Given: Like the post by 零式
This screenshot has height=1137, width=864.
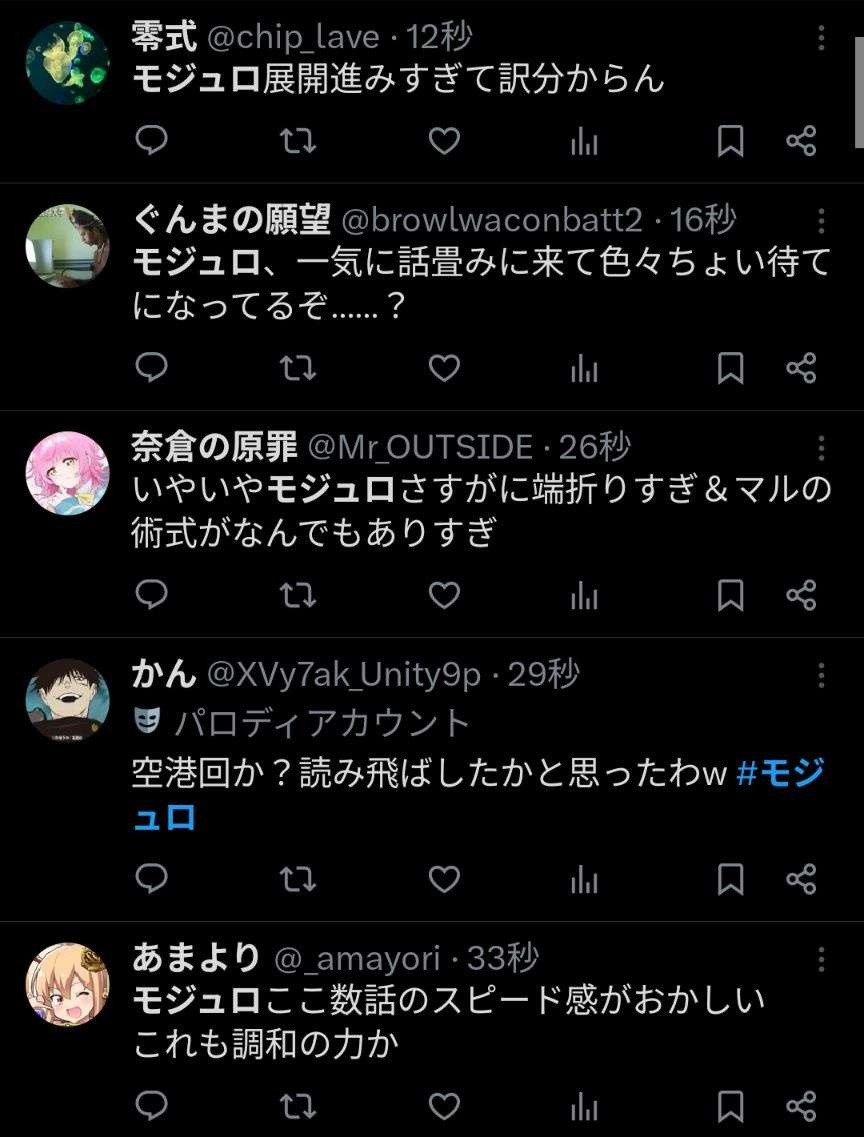Looking at the screenshot, I should pyautogui.click(x=443, y=142).
